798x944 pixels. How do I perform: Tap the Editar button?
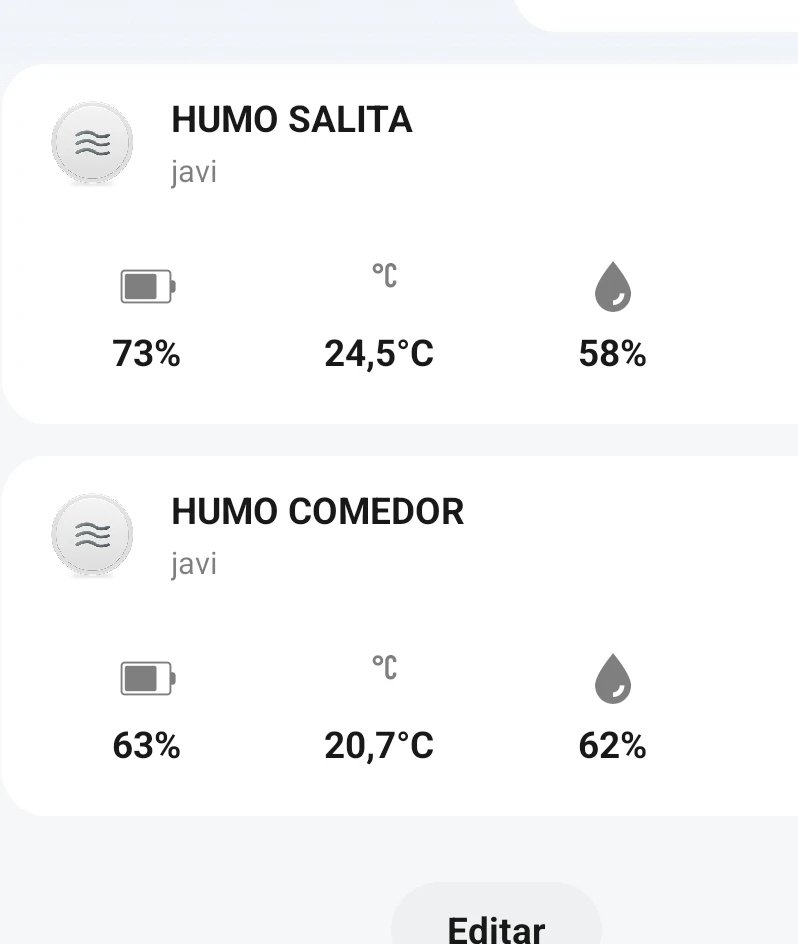pyautogui.click(x=496, y=923)
